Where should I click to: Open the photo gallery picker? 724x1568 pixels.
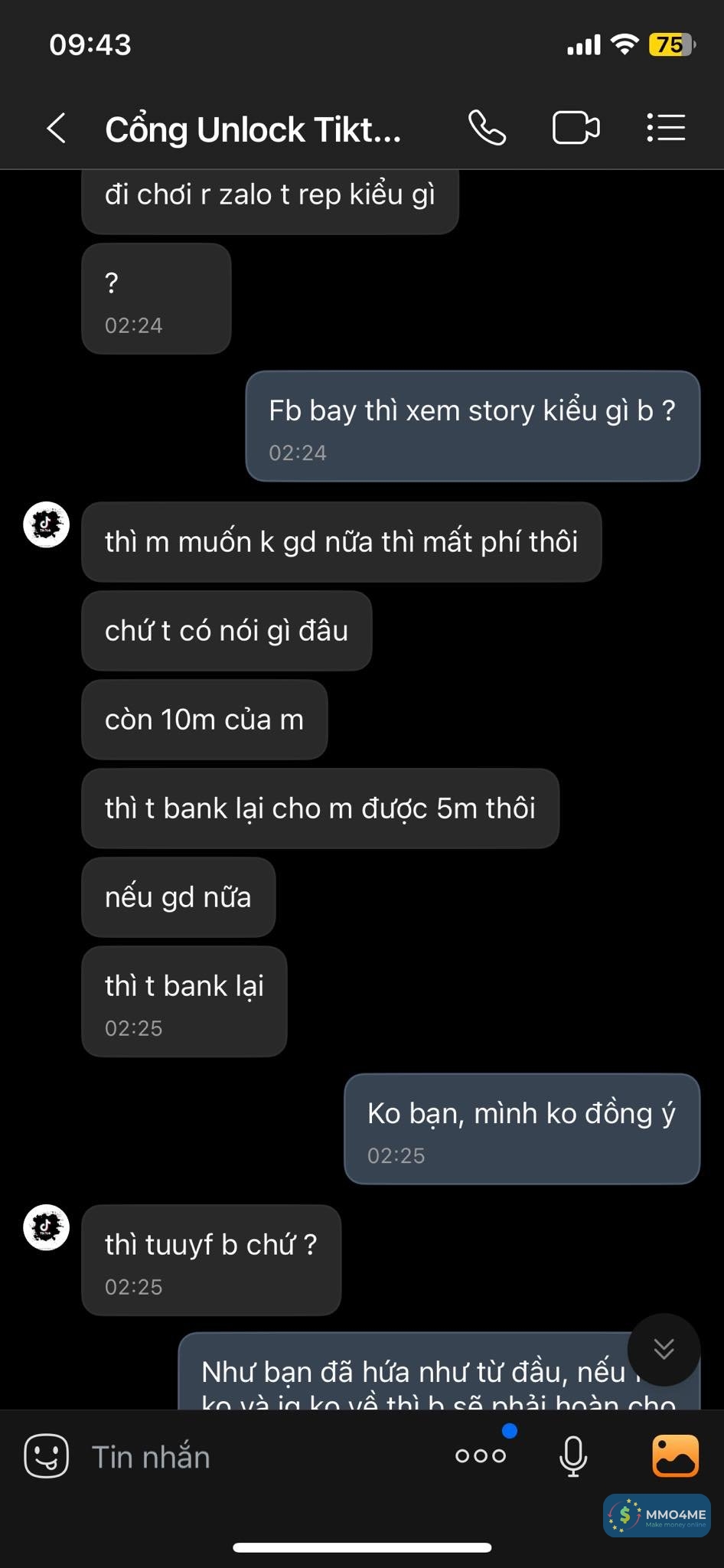[675, 1455]
